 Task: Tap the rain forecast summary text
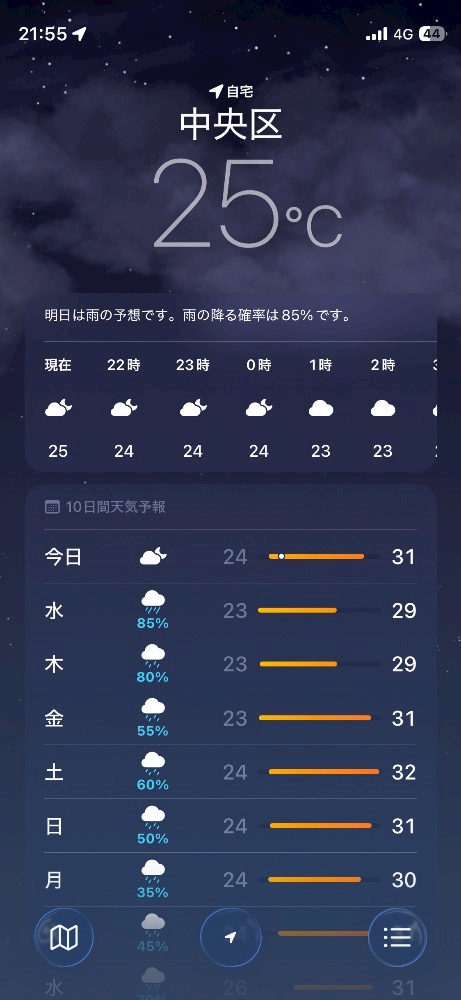point(198,315)
